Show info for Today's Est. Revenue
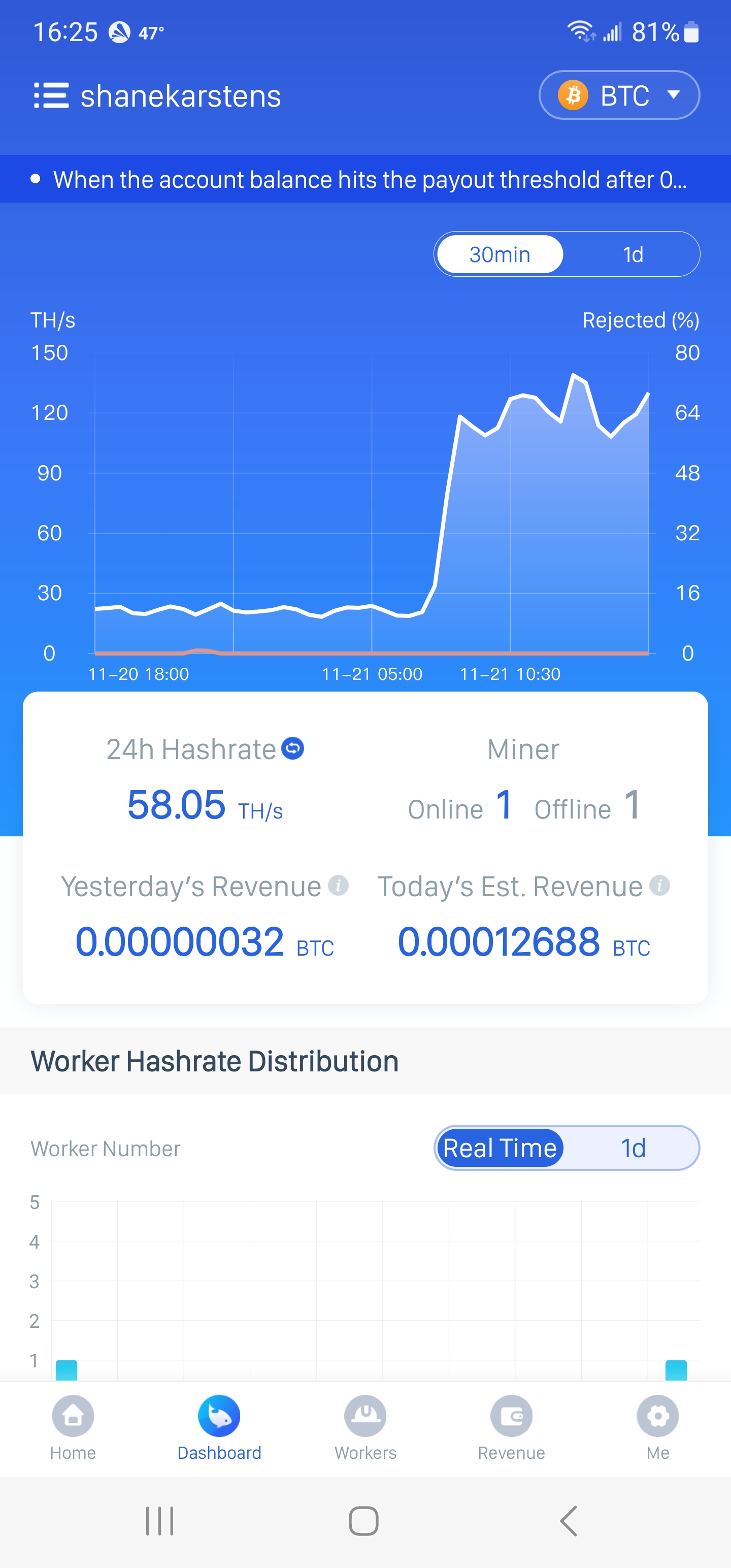The height and width of the screenshot is (1568, 731). coord(659,885)
